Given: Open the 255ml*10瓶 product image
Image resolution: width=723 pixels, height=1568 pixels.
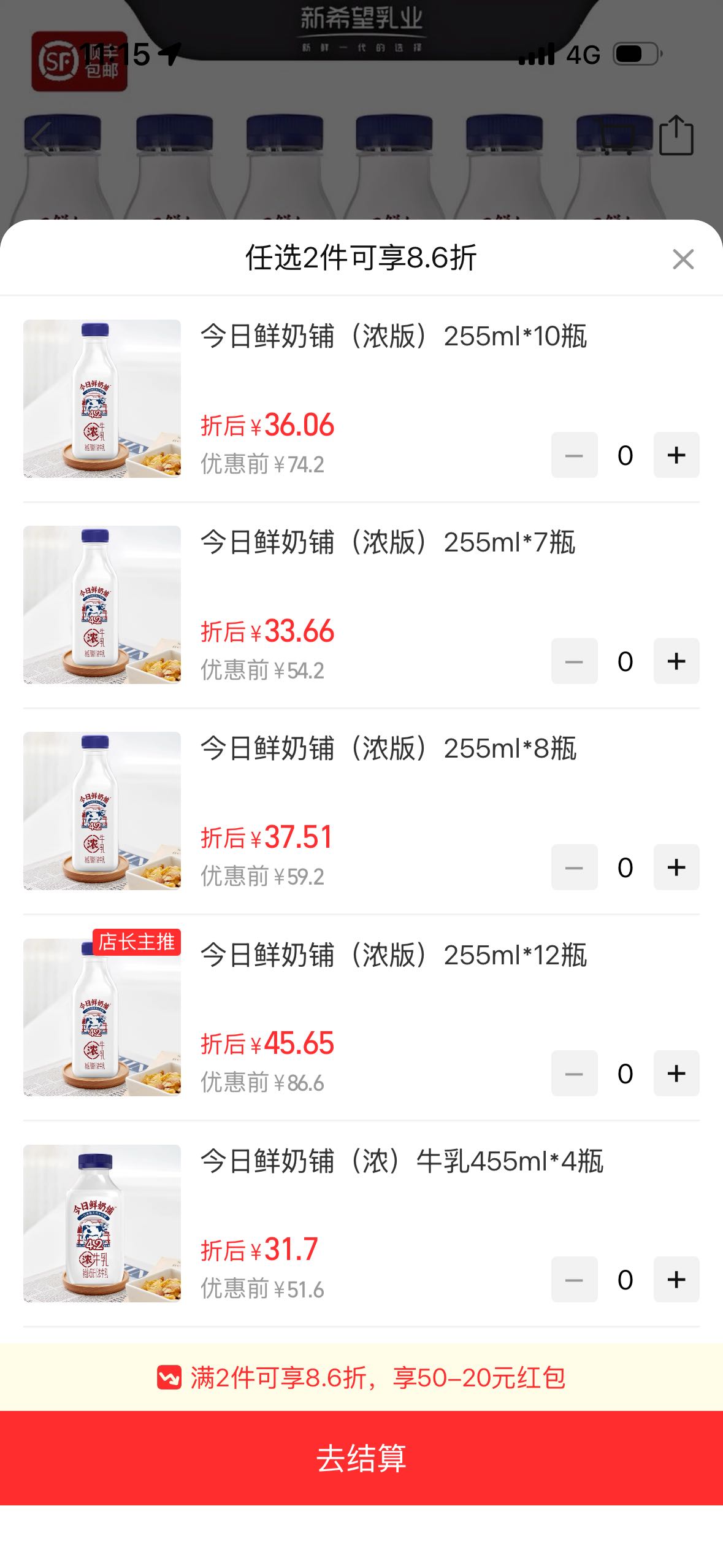Looking at the screenshot, I should click(102, 399).
